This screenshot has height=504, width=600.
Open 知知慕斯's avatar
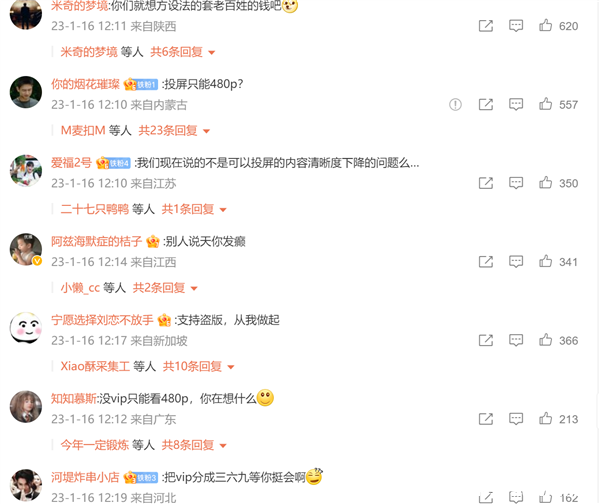point(26,407)
